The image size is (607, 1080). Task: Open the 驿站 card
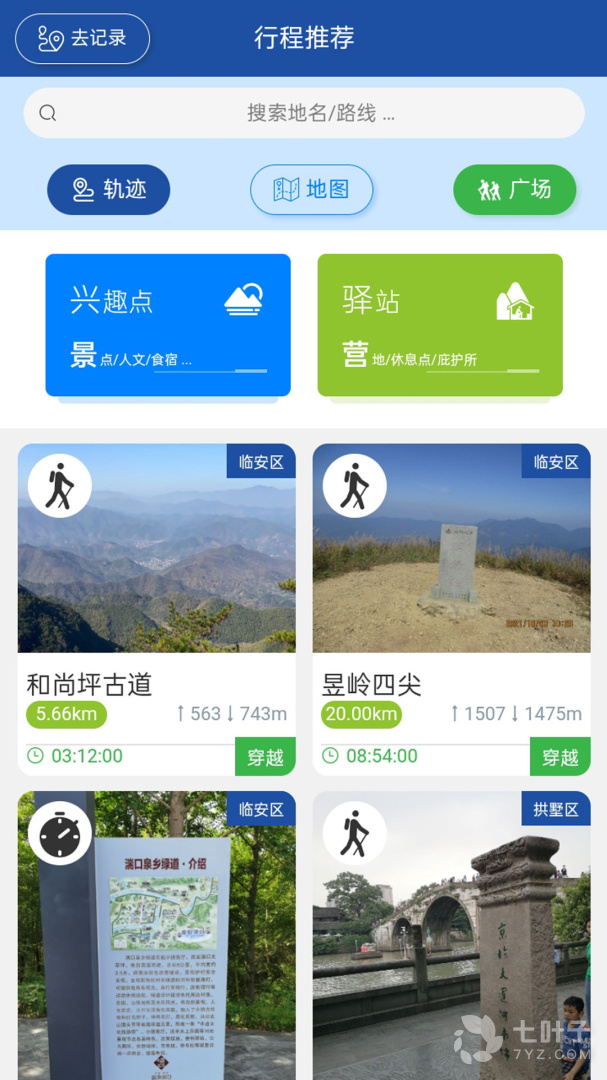click(x=440, y=325)
